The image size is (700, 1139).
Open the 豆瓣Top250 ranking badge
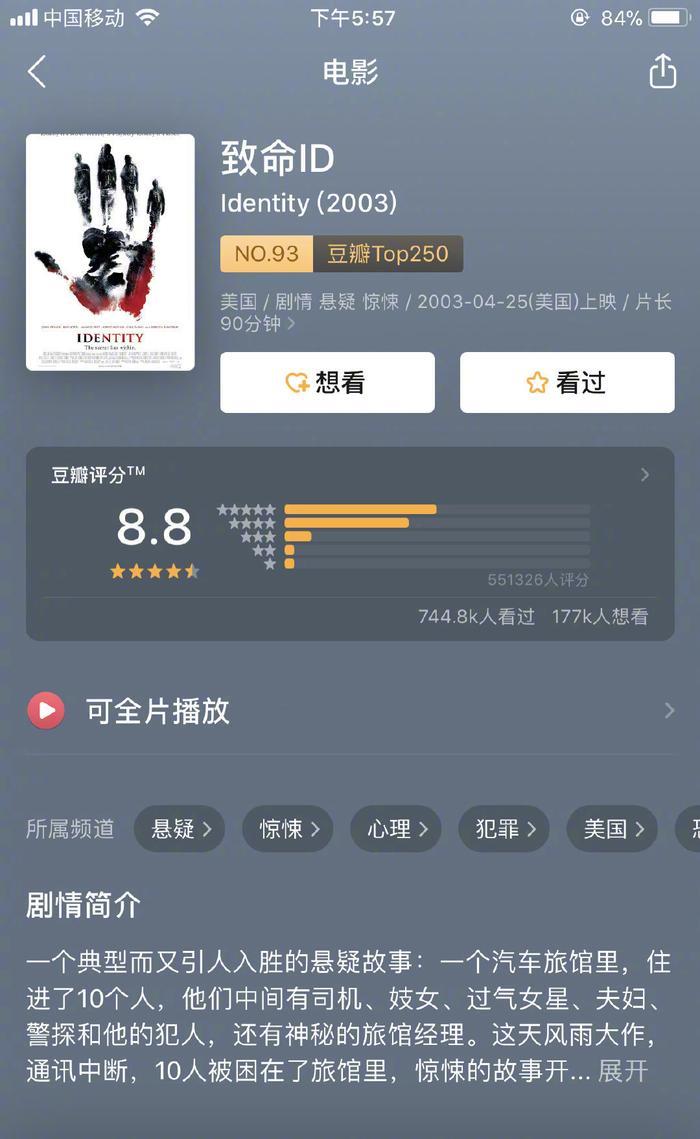pyautogui.click(x=341, y=254)
